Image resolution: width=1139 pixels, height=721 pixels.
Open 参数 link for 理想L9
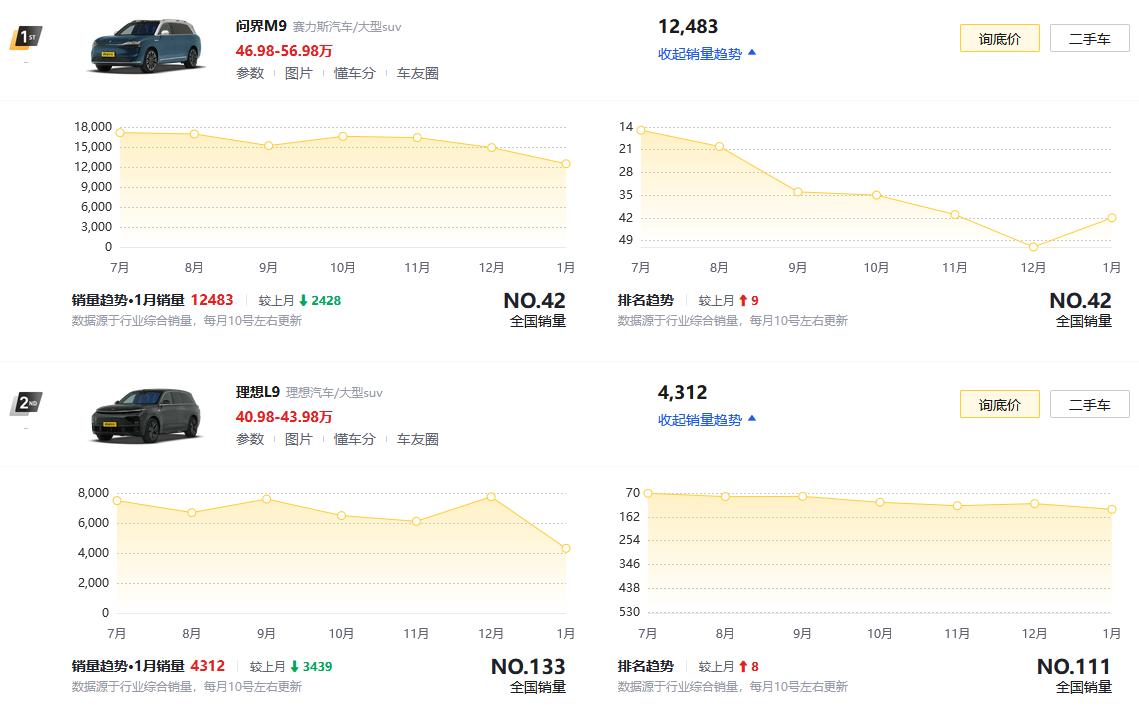(250, 439)
